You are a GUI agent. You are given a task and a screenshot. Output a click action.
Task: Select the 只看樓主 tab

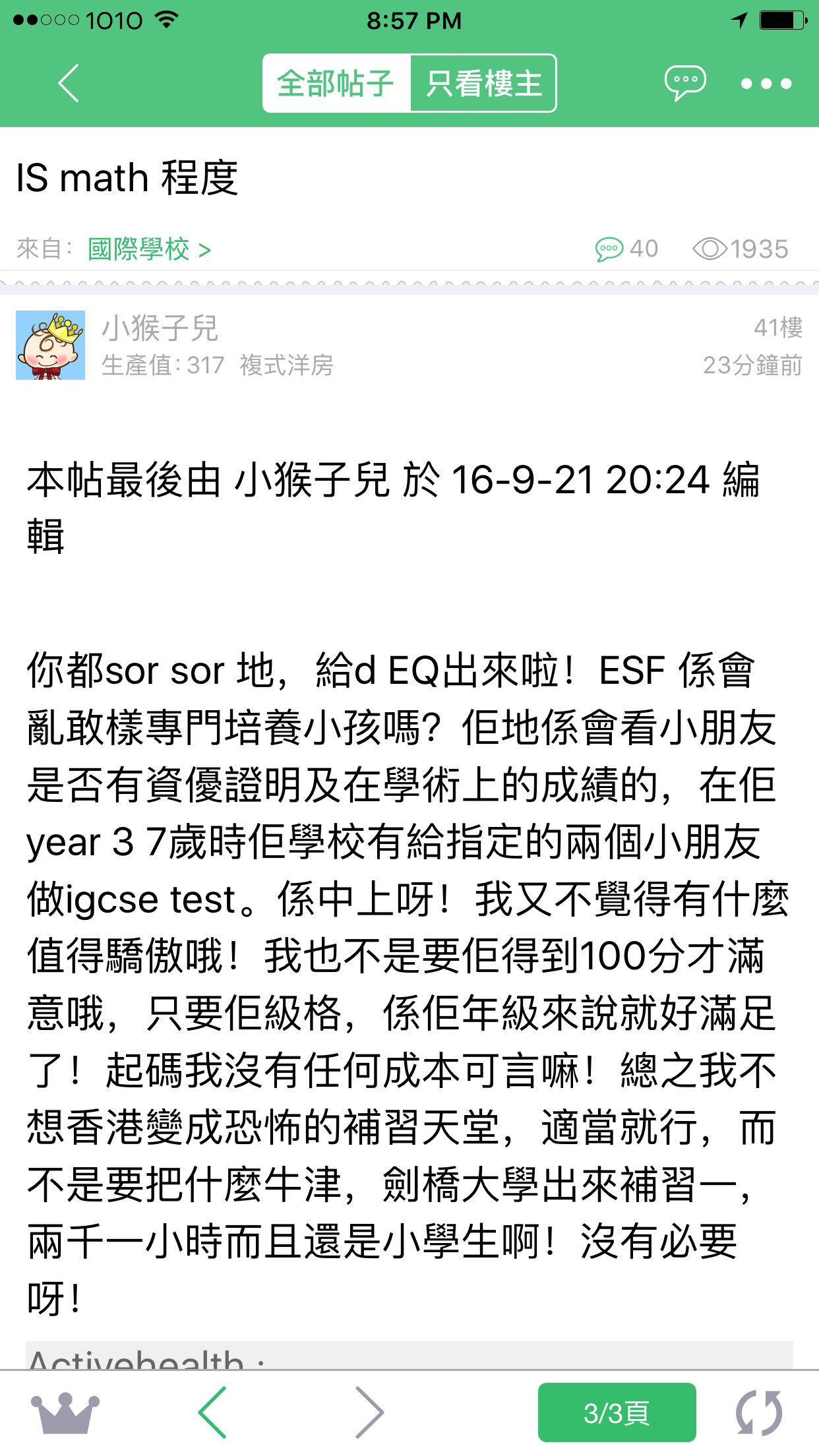483,83
